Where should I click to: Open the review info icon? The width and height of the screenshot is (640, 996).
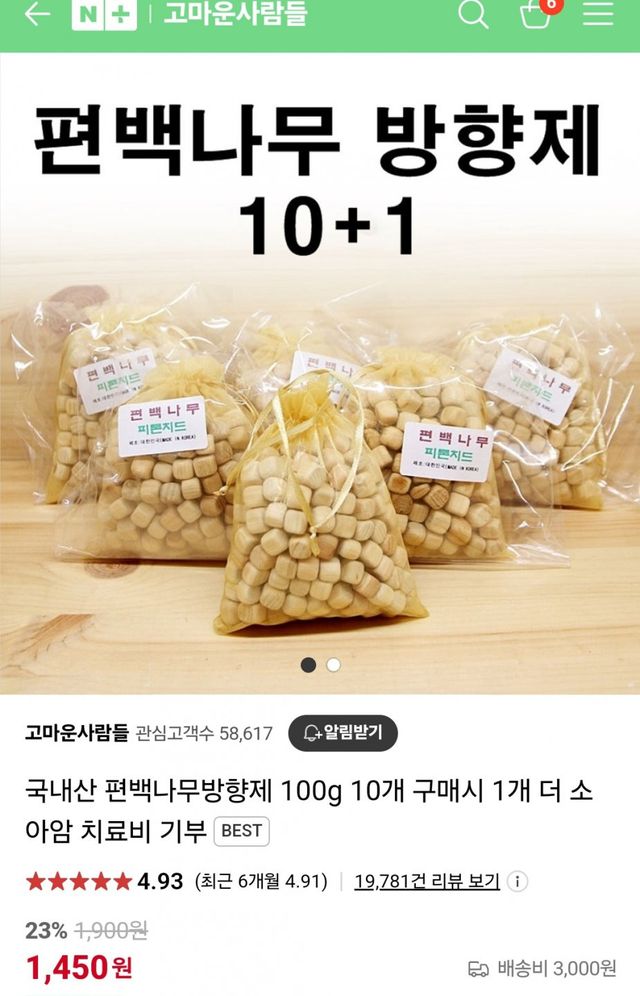[x=517, y=881]
